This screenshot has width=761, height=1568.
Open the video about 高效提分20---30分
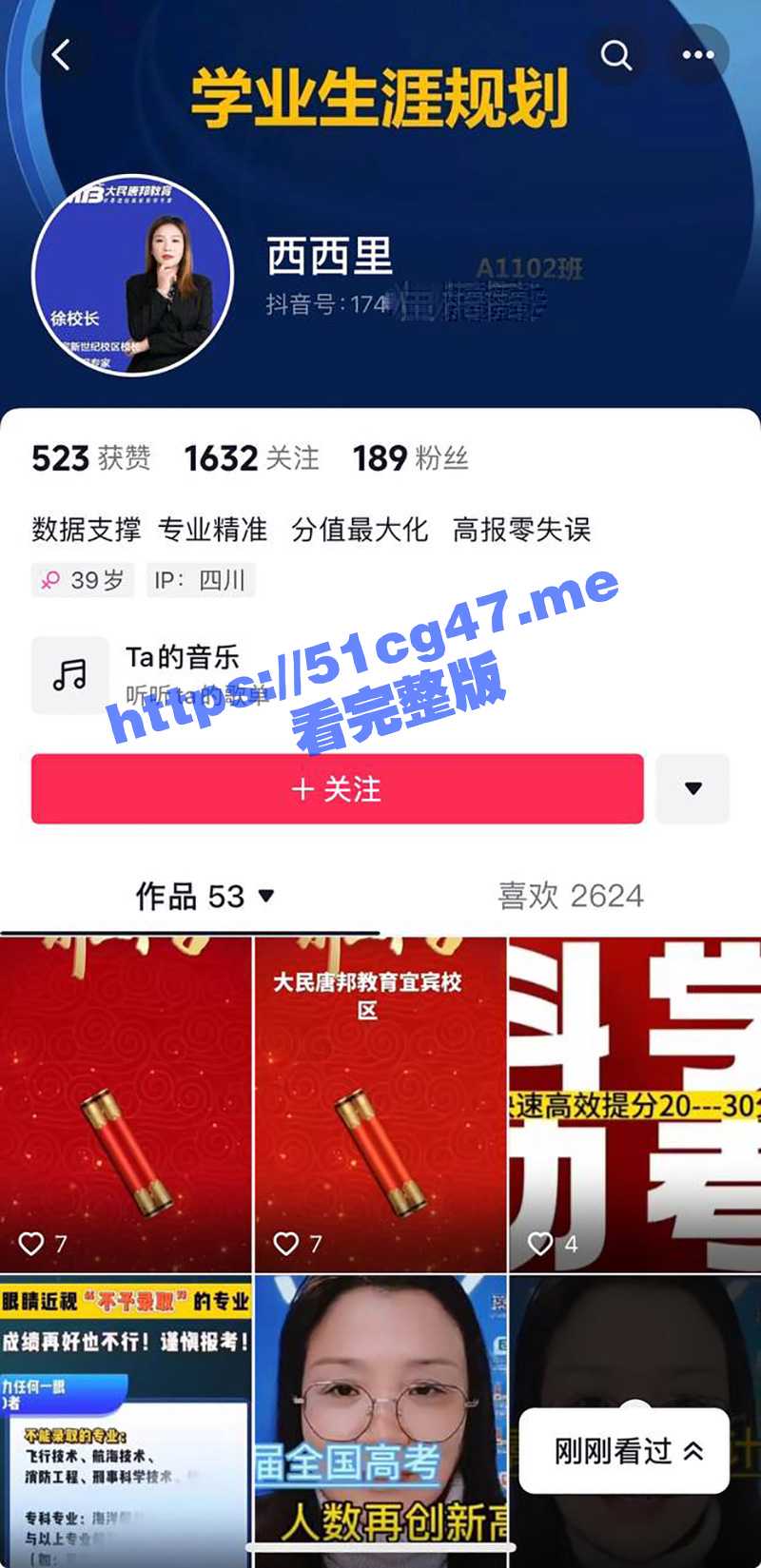(x=634, y=1103)
